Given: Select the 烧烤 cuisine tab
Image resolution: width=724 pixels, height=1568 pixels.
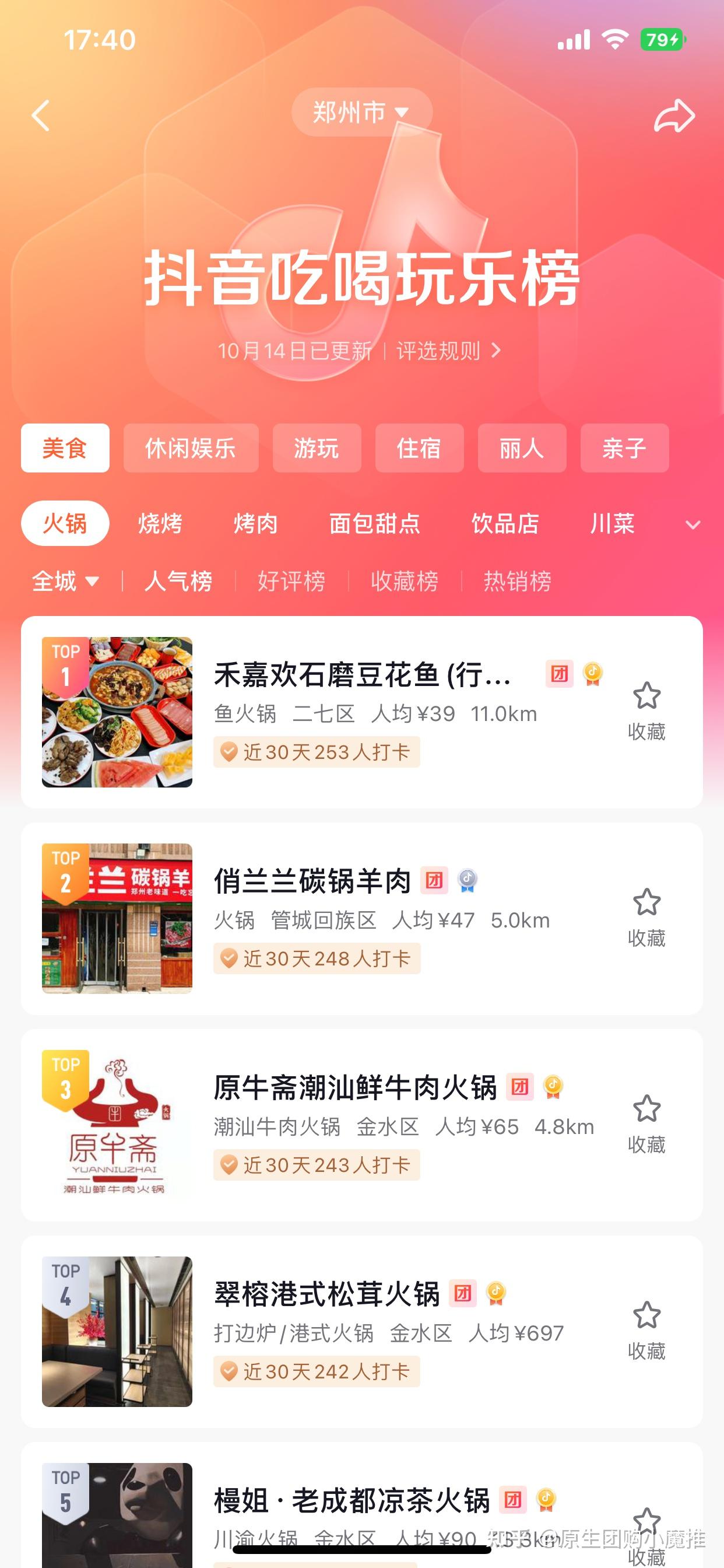Looking at the screenshot, I should (x=159, y=524).
